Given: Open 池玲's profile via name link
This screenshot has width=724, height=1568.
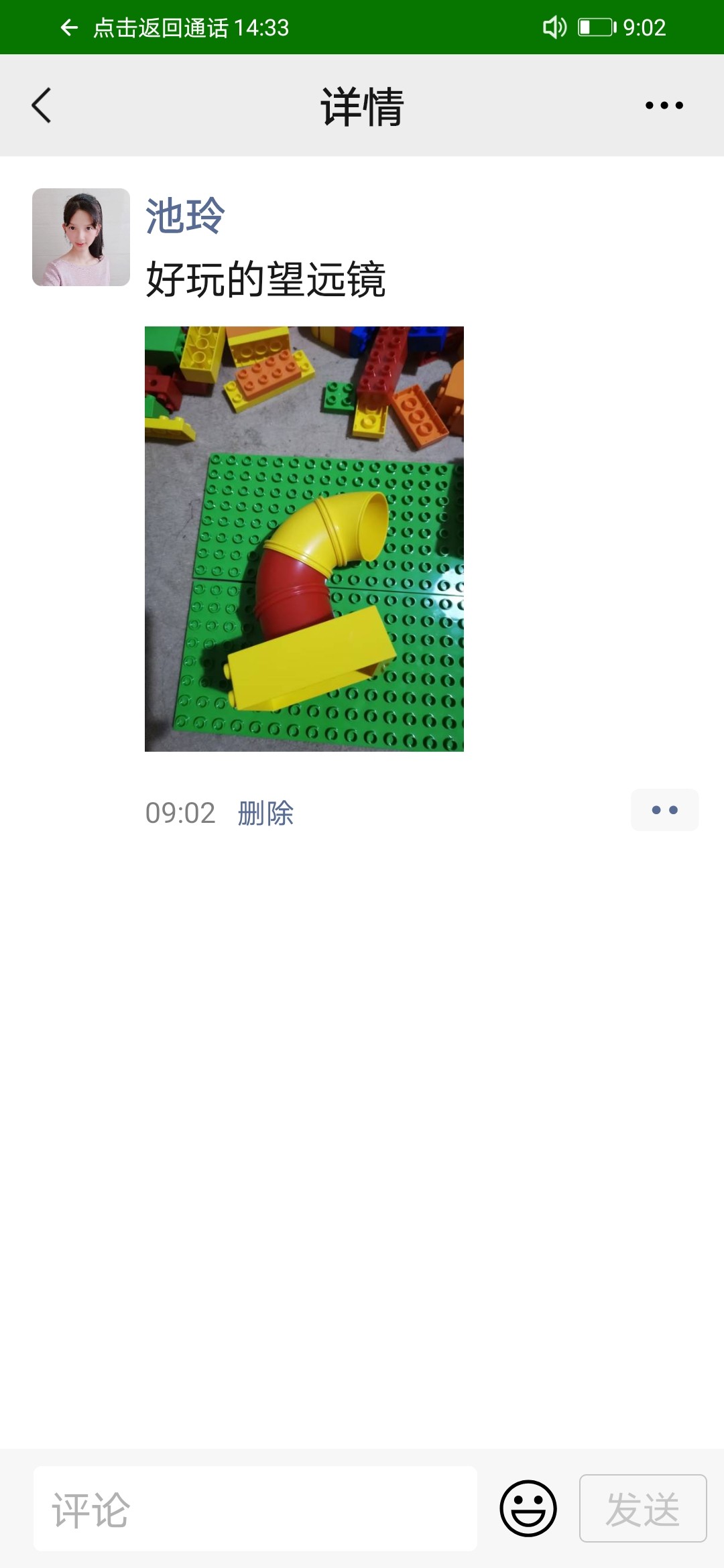Looking at the screenshot, I should pyautogui.click(x=185, y=216).
